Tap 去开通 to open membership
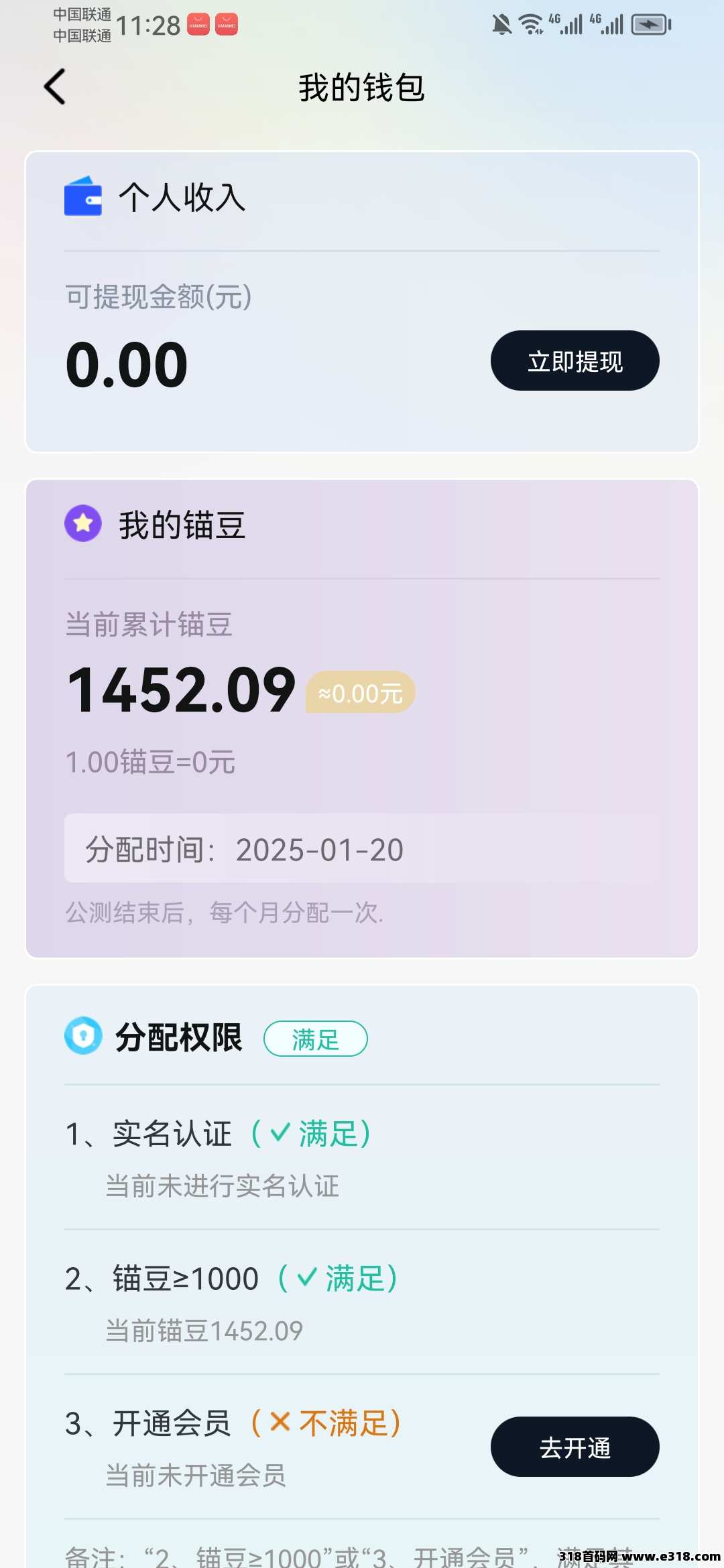The image size is (724, 1568). (x=575, y=1447)
